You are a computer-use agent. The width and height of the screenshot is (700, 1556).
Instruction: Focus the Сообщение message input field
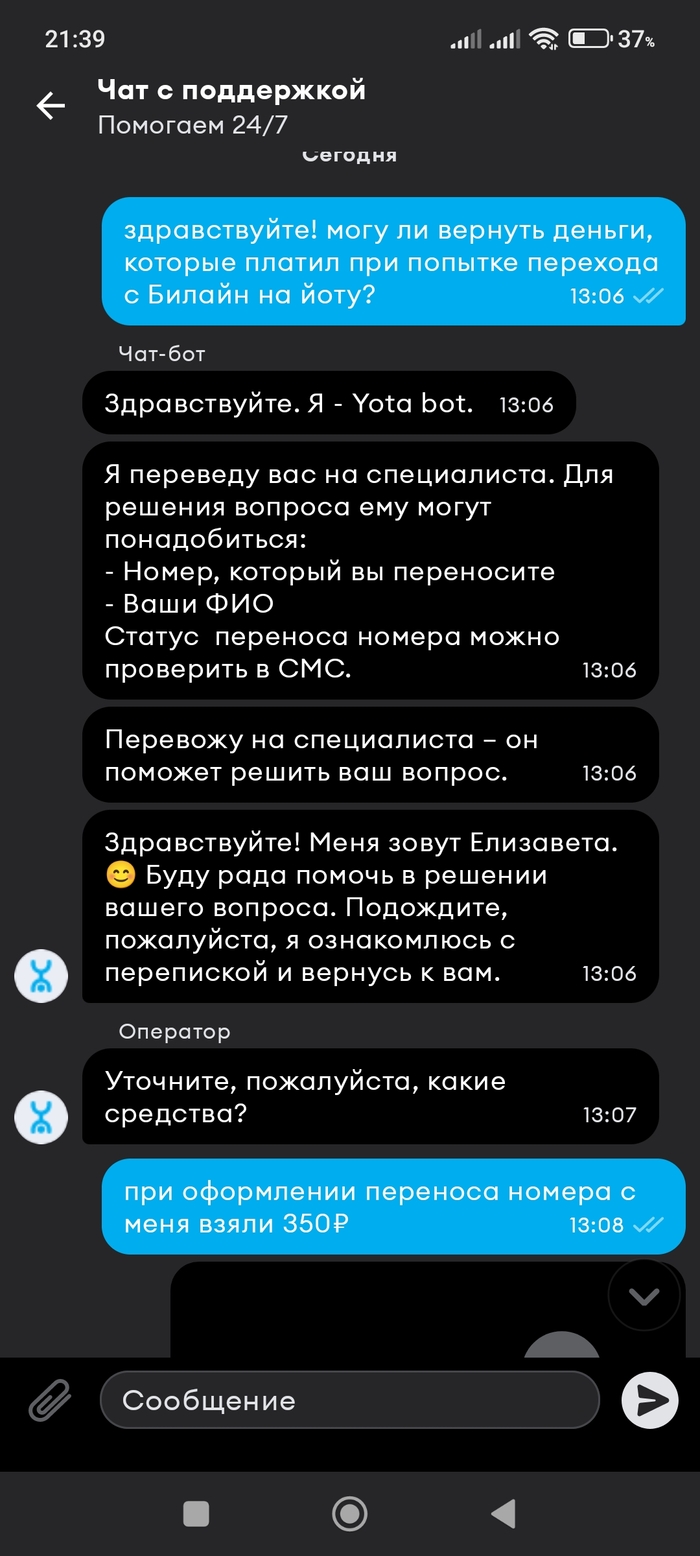click(349, 1399)
